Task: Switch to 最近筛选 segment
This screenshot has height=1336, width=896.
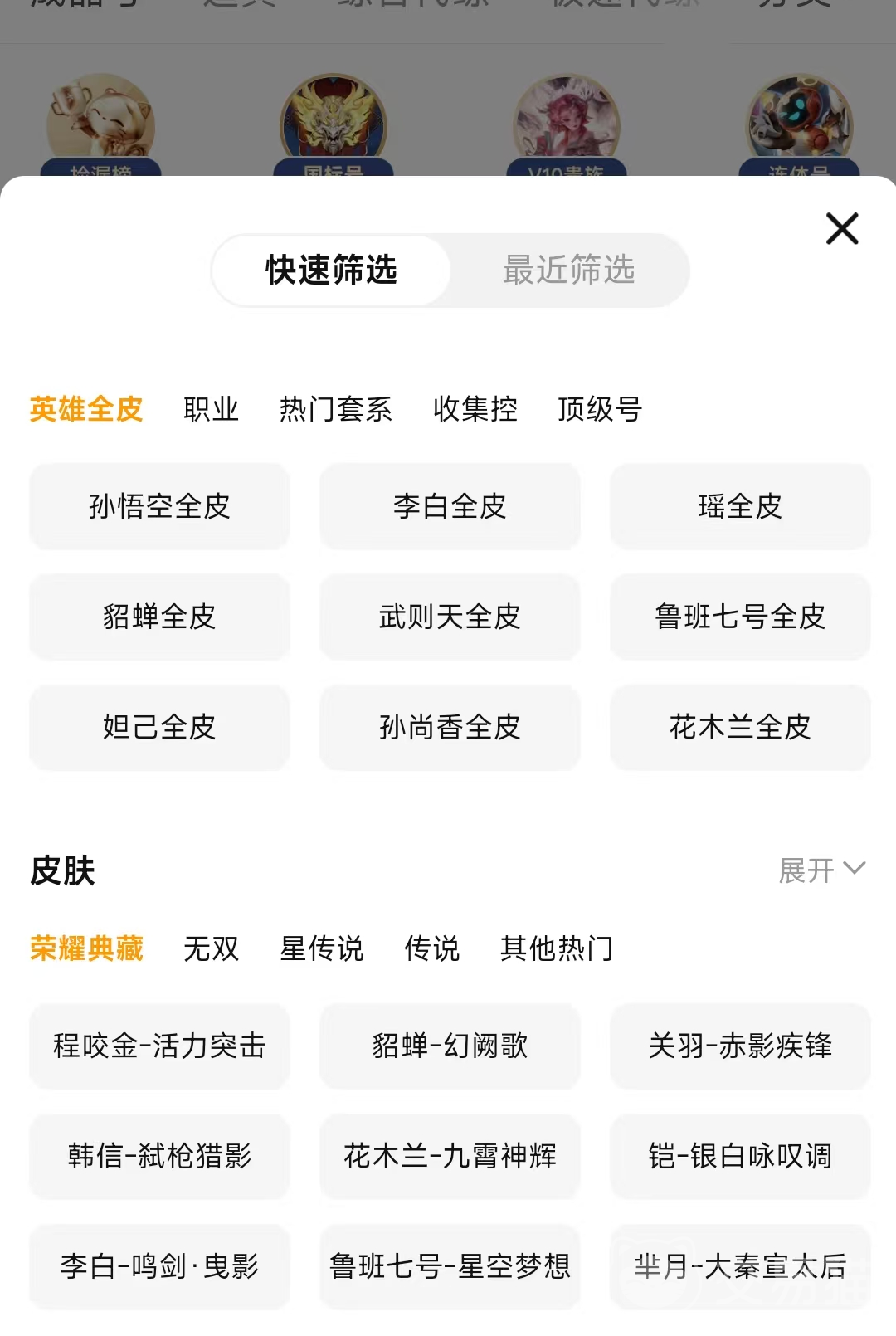Action: (569, 271)
